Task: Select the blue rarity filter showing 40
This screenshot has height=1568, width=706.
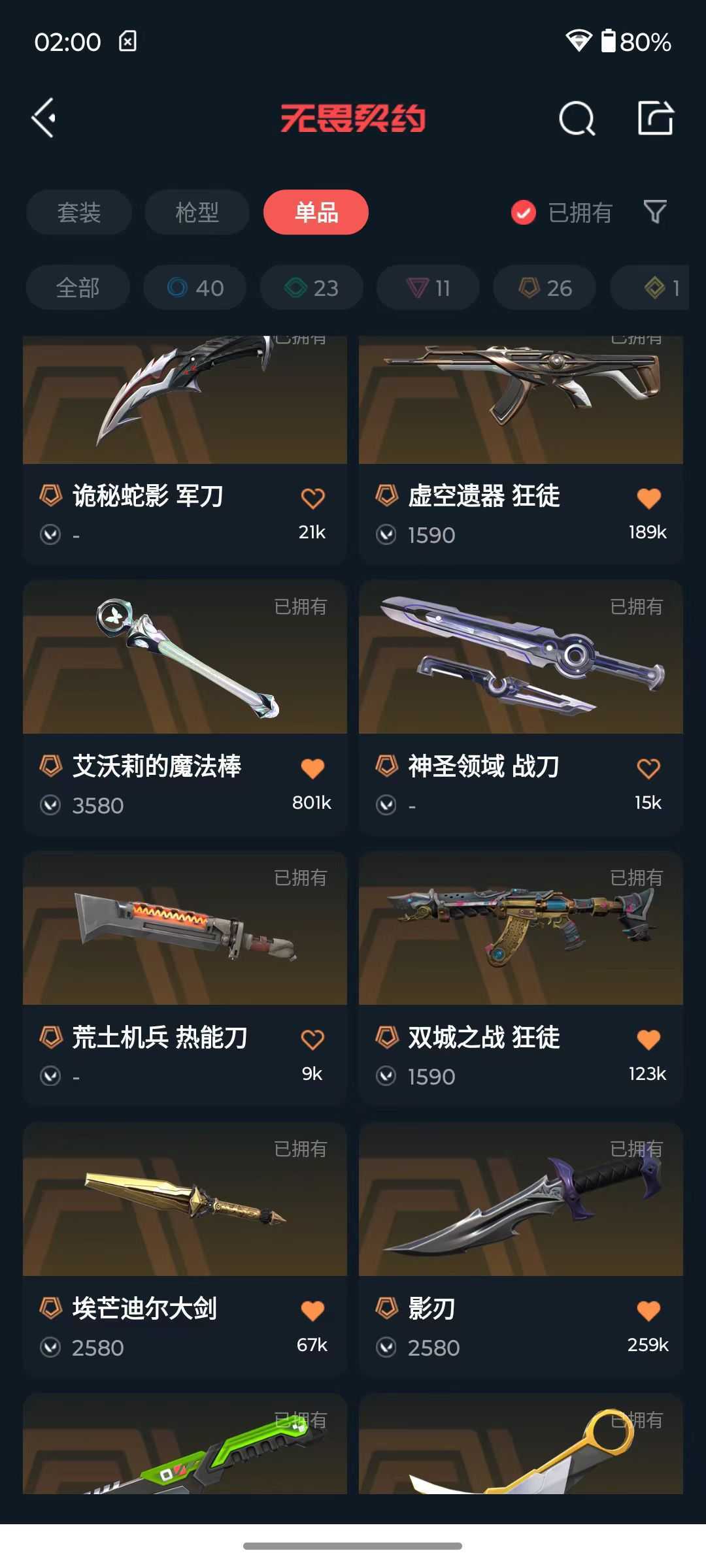Action: pyautogui.click(x=194, y=287)
